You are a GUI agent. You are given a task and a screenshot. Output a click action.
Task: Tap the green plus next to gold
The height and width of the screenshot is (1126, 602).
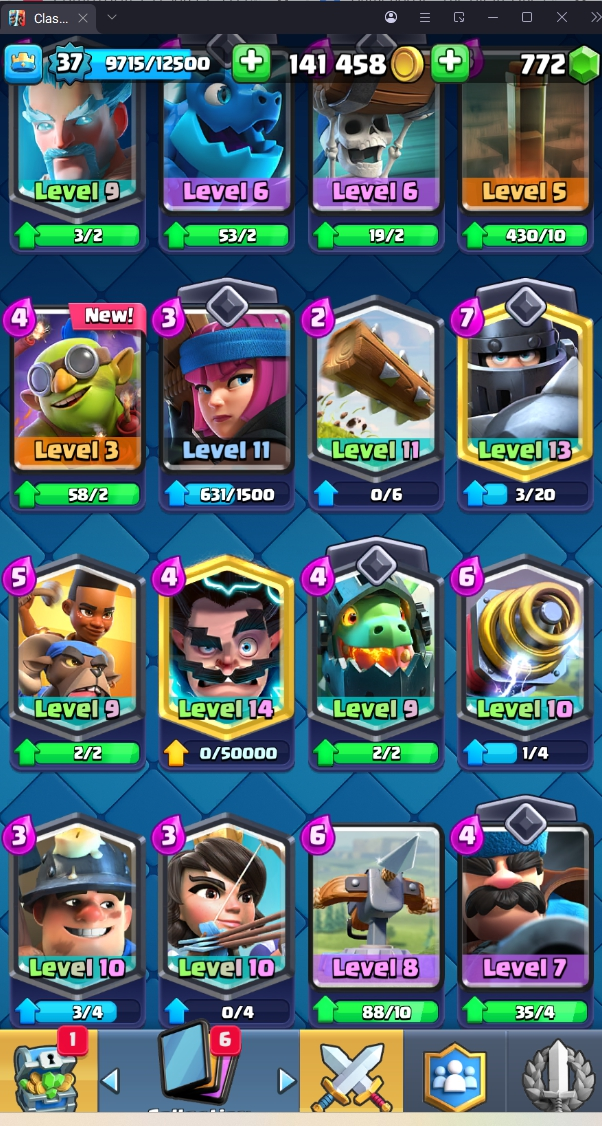click(x=450, y=63)
